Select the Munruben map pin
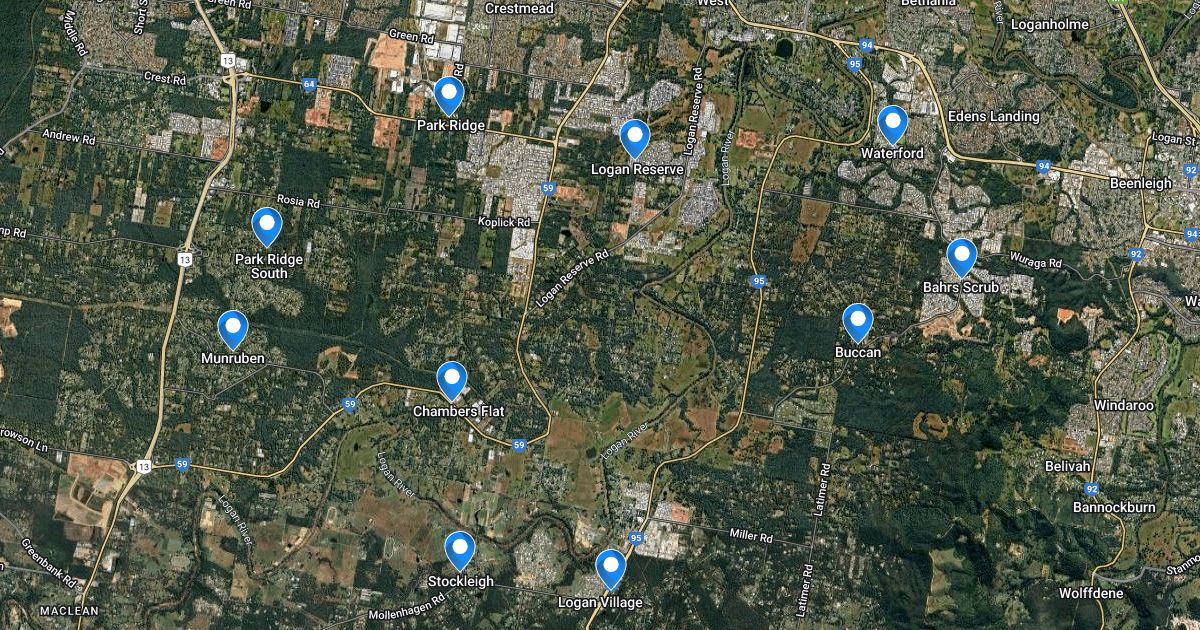 coord(233,328)
